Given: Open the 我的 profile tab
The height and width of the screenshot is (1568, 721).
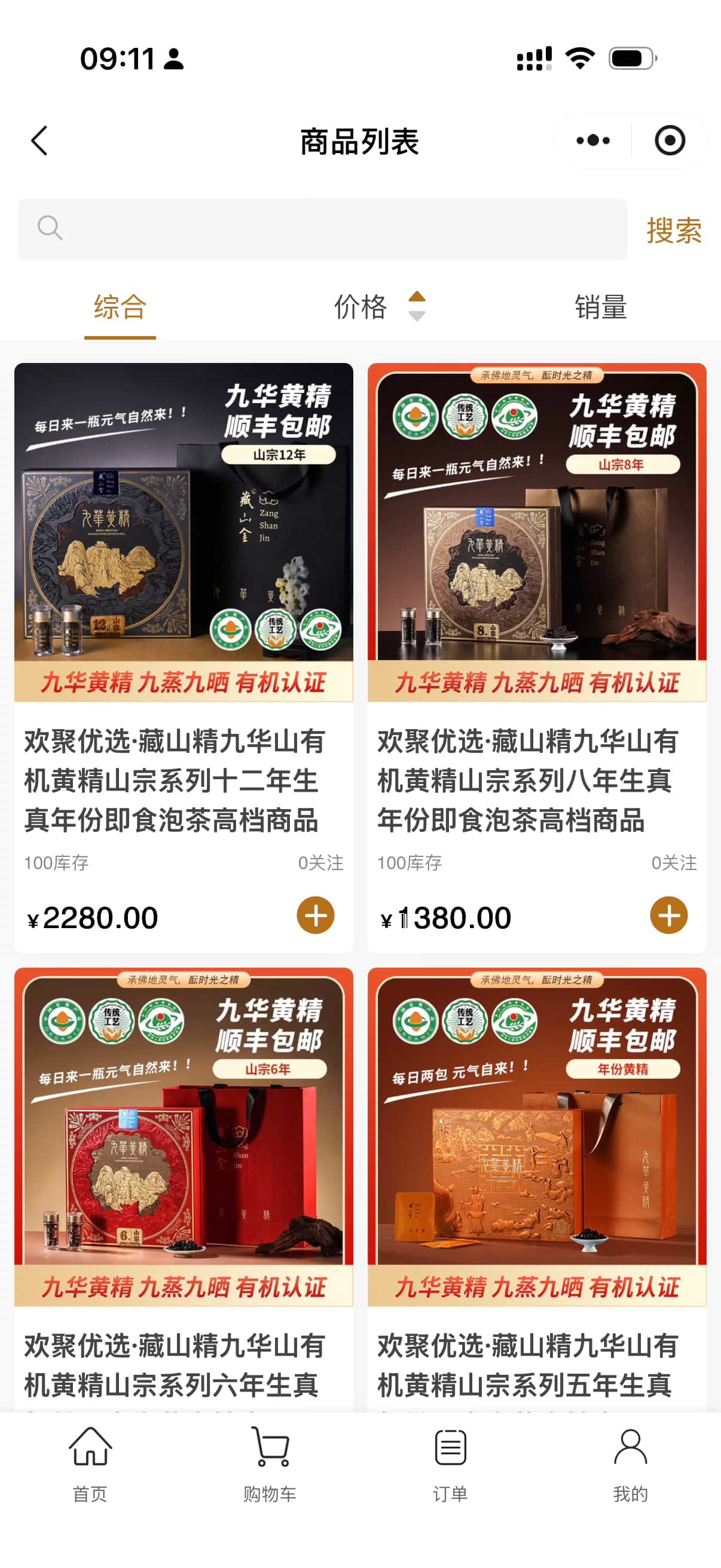Looking at the screenshot, I should click(630, 1465).
